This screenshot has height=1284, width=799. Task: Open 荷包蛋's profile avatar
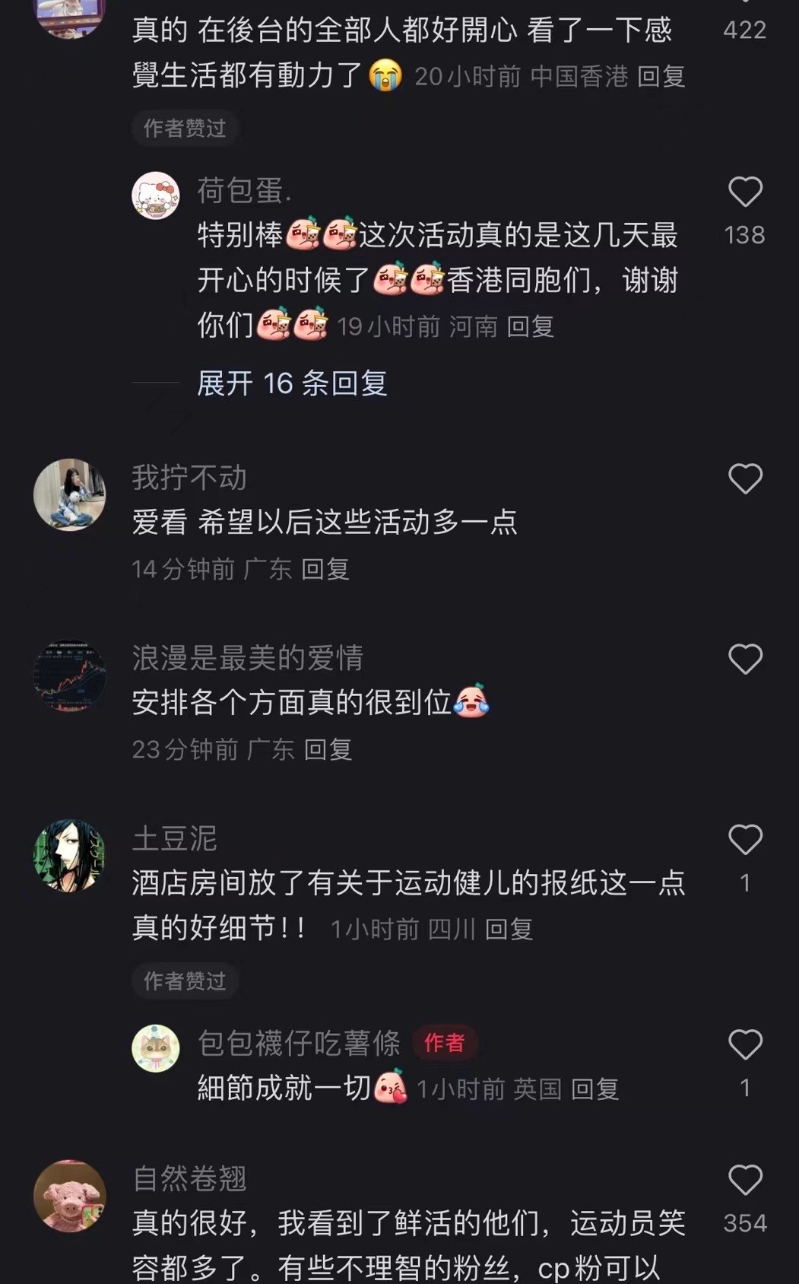coord(156,195)
